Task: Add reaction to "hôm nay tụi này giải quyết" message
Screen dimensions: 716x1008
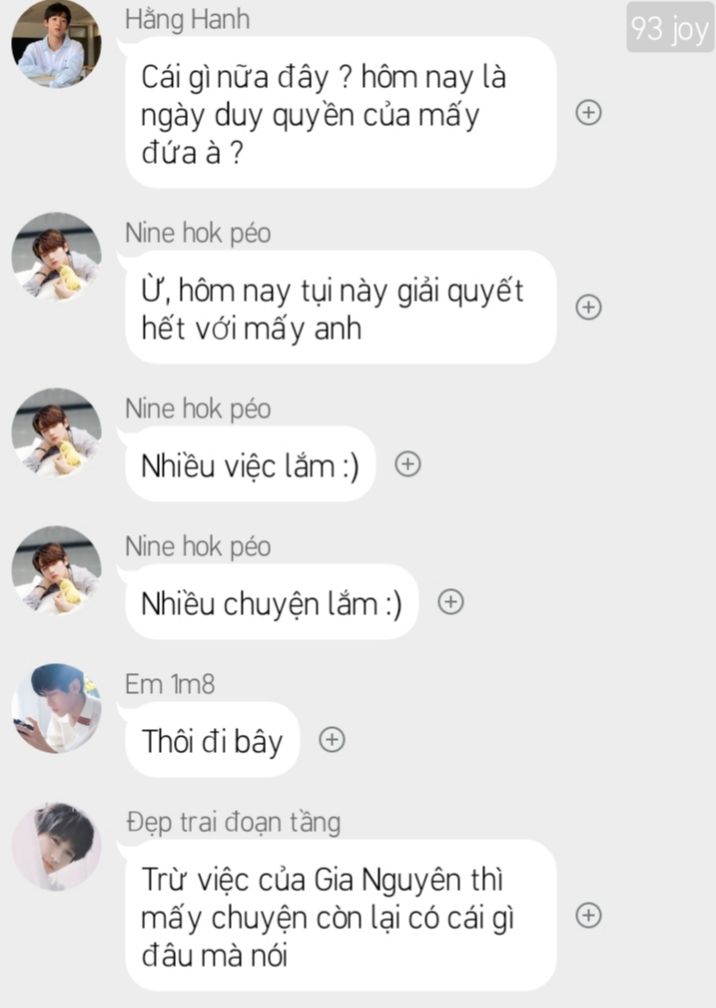Action: click(x=589, y=307)
